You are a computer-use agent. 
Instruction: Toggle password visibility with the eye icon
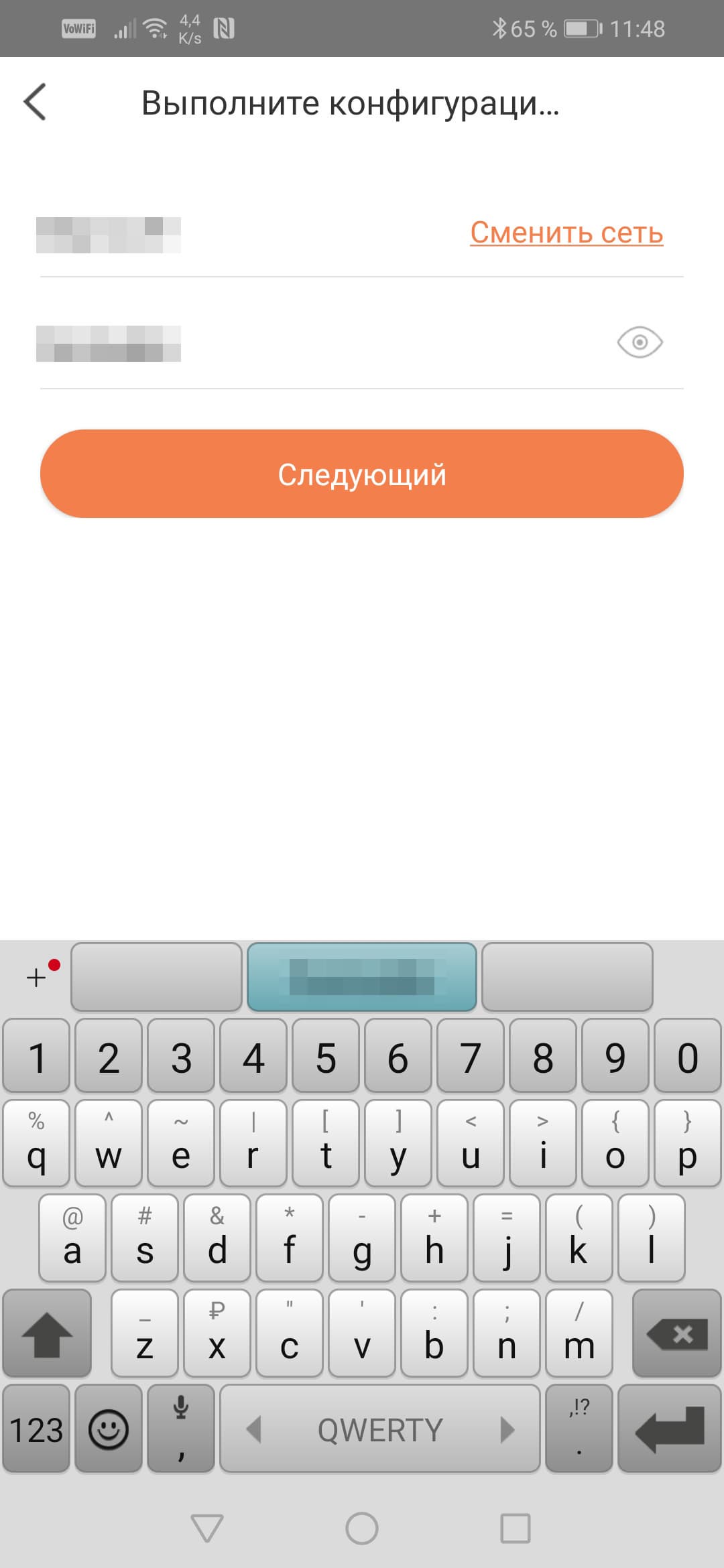[640, 342]
